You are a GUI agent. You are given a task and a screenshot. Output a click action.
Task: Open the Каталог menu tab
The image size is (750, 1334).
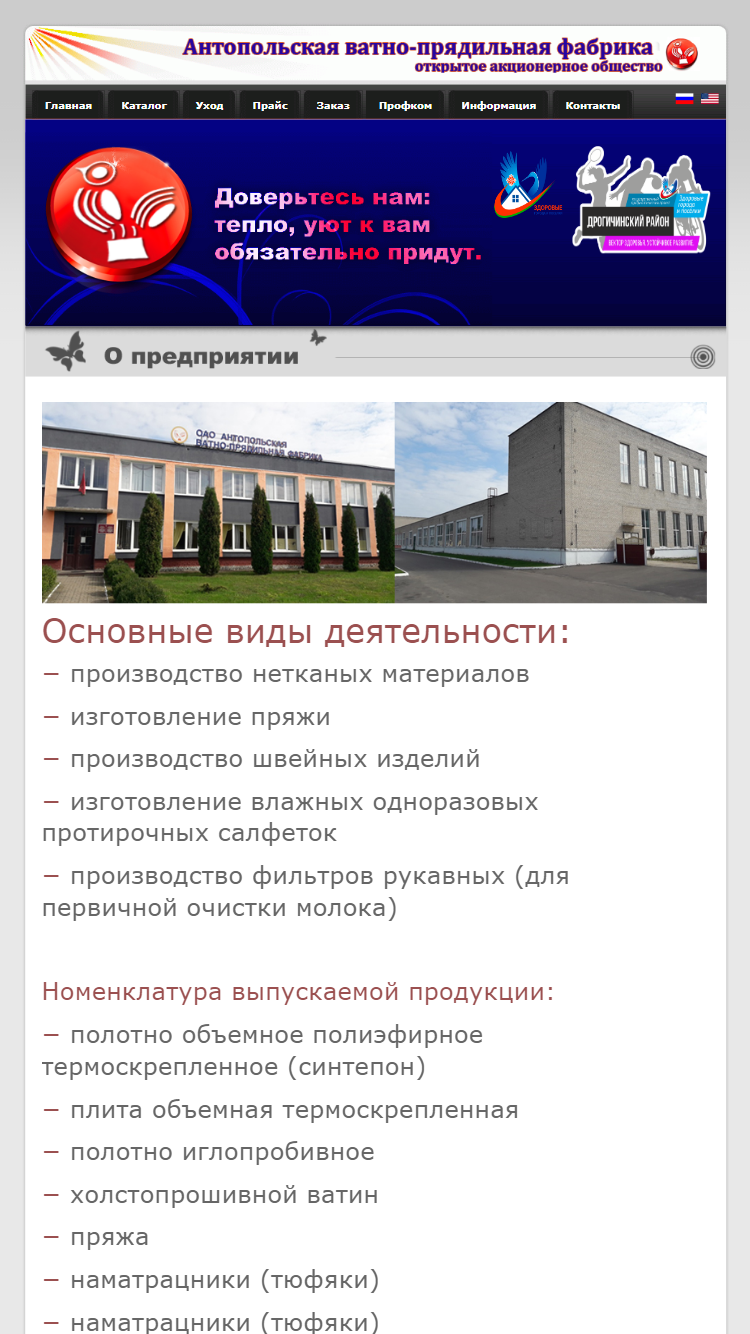pyautogui.click(x=144, y=105)
